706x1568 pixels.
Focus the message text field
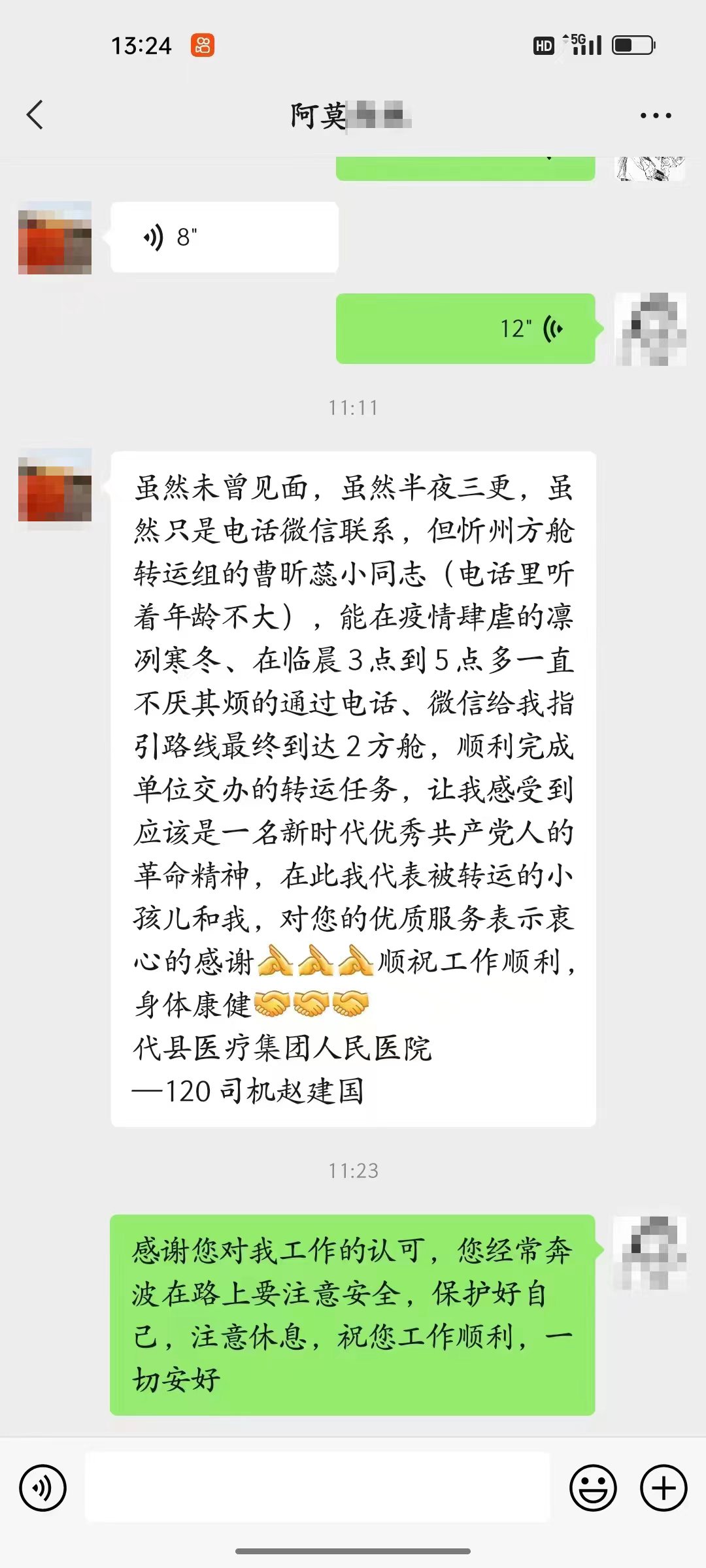coord(317,1488)
